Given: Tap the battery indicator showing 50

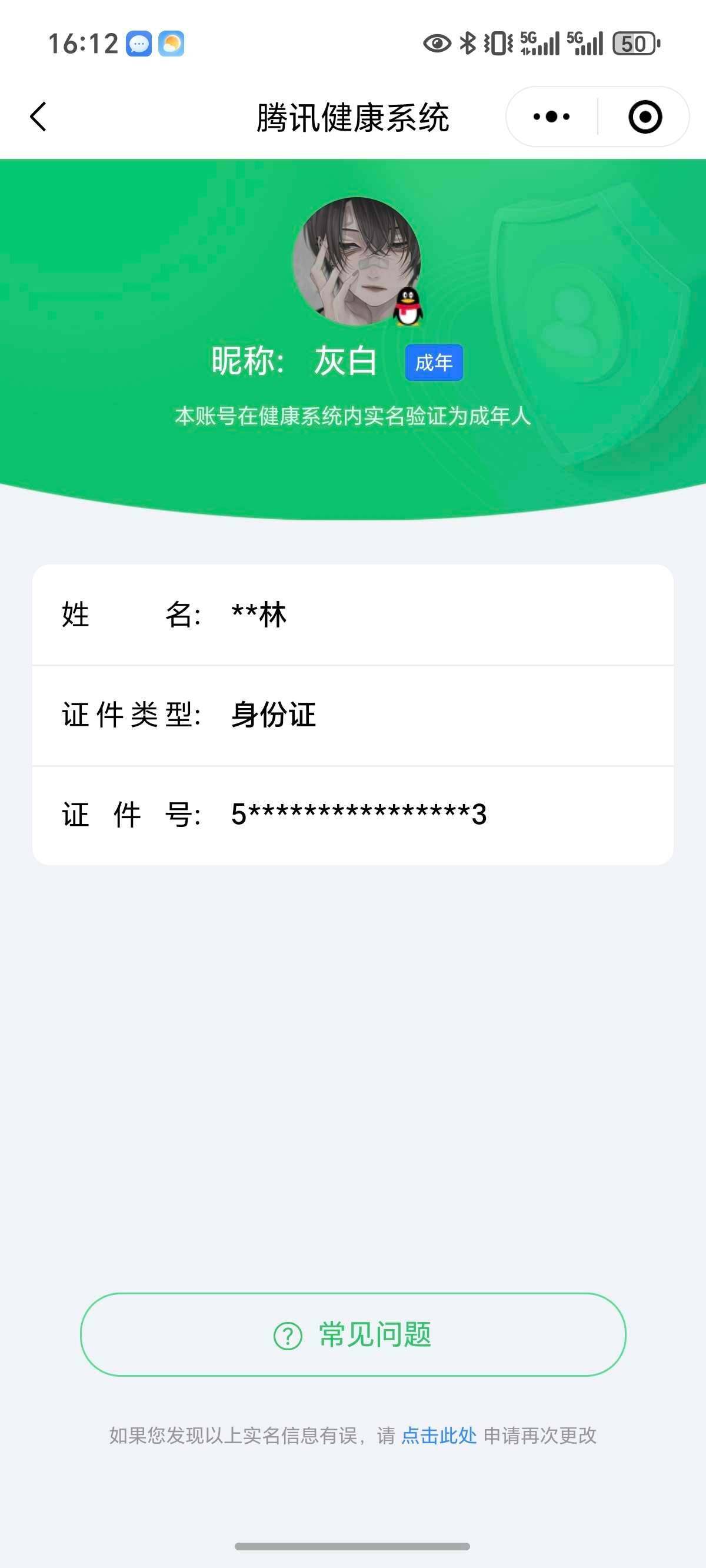Looking at the screenshot, I should coord(633,42).
